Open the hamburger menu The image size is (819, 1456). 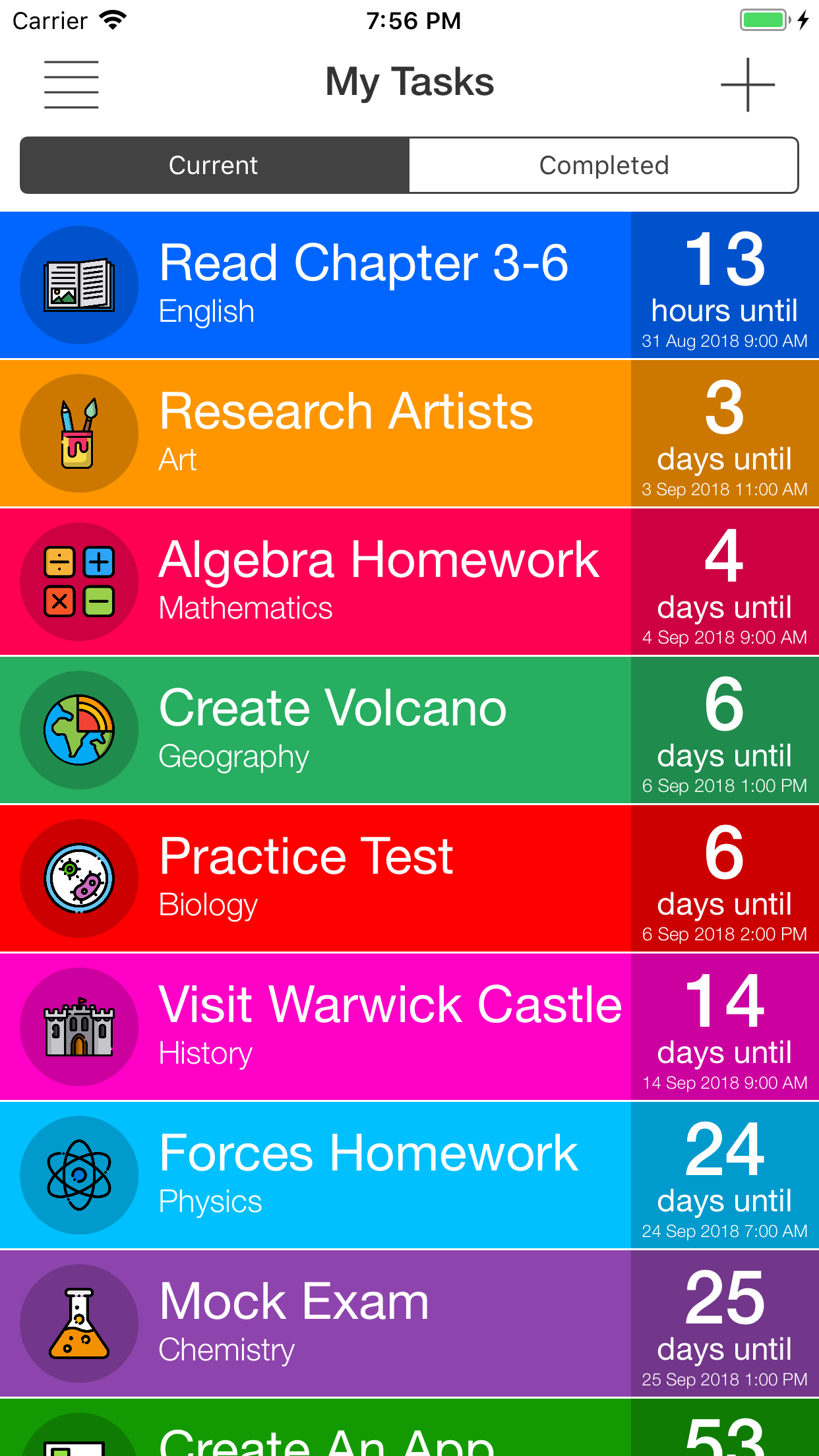click(x=71, y=84)
